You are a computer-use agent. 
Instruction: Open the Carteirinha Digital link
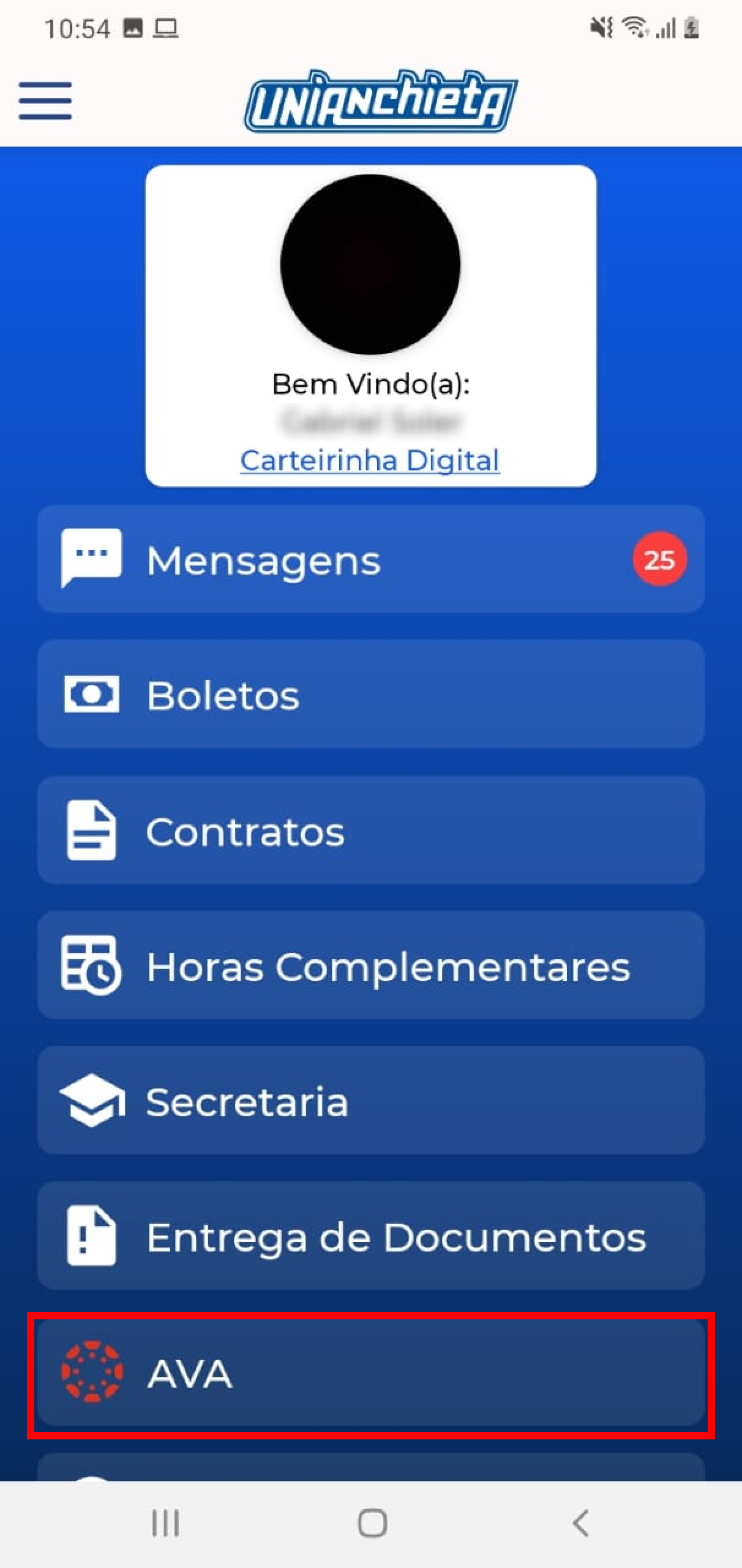[x=370, y=461]
